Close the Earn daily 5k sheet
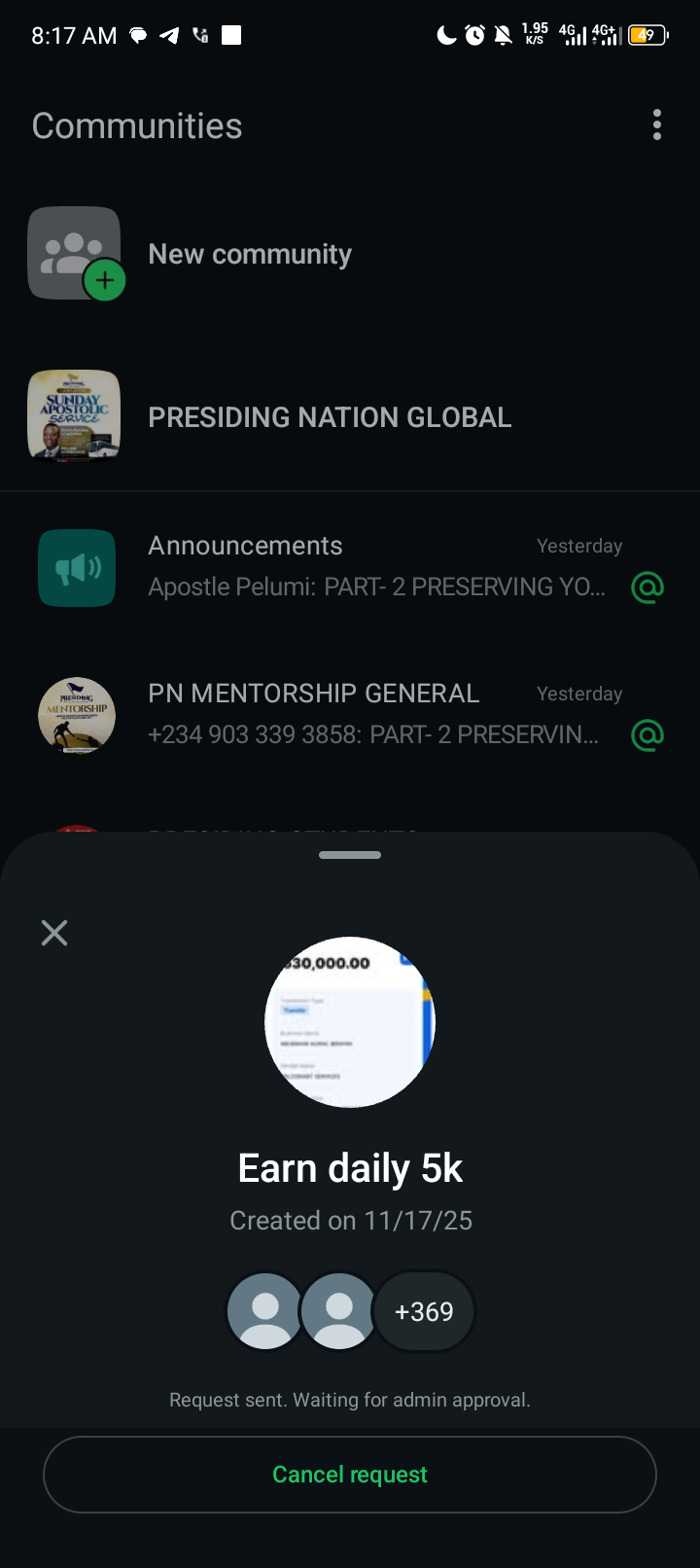The image size is (700, 1568). point(54,933)
